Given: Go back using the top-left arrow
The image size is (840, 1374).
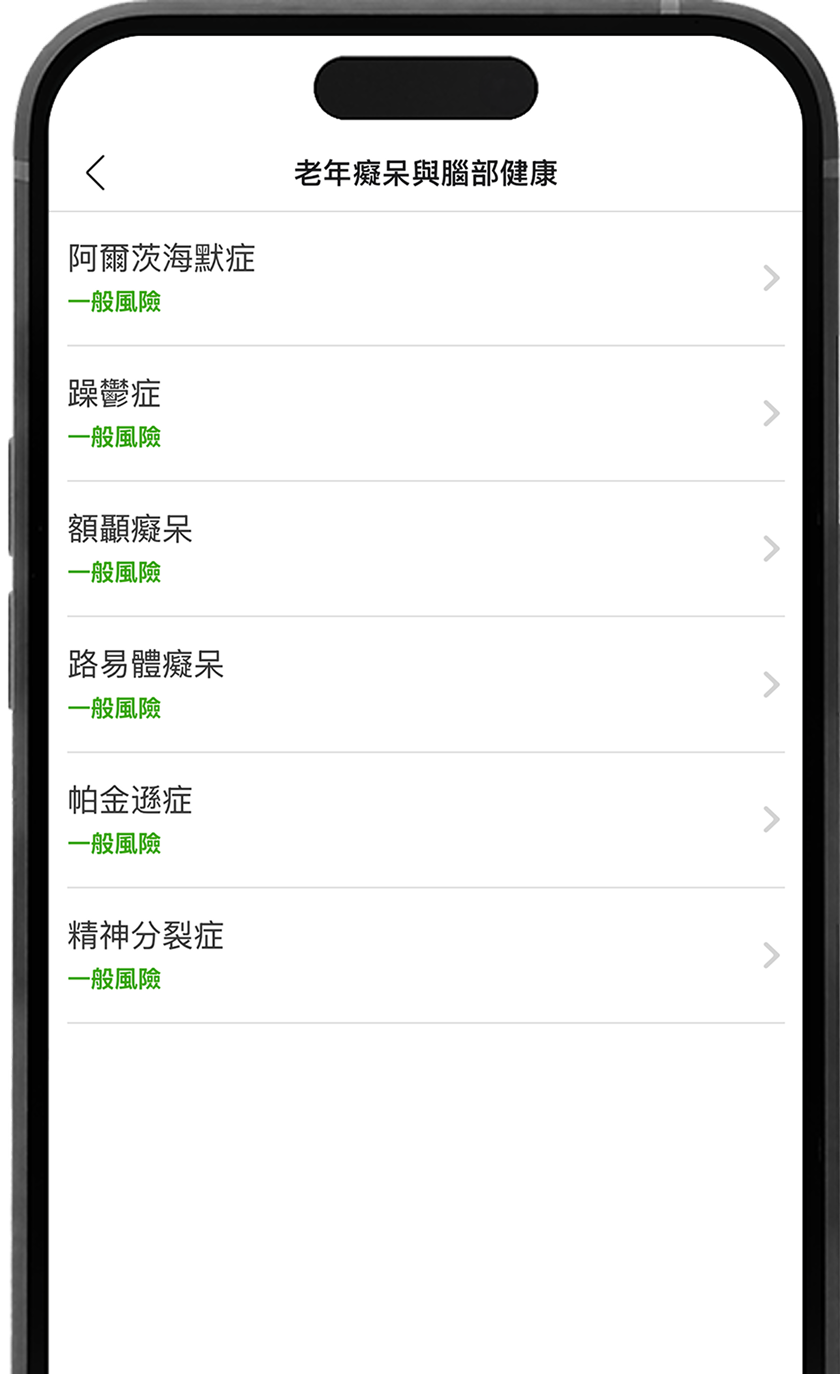Looking at the screenshot, I should point(96,173).
